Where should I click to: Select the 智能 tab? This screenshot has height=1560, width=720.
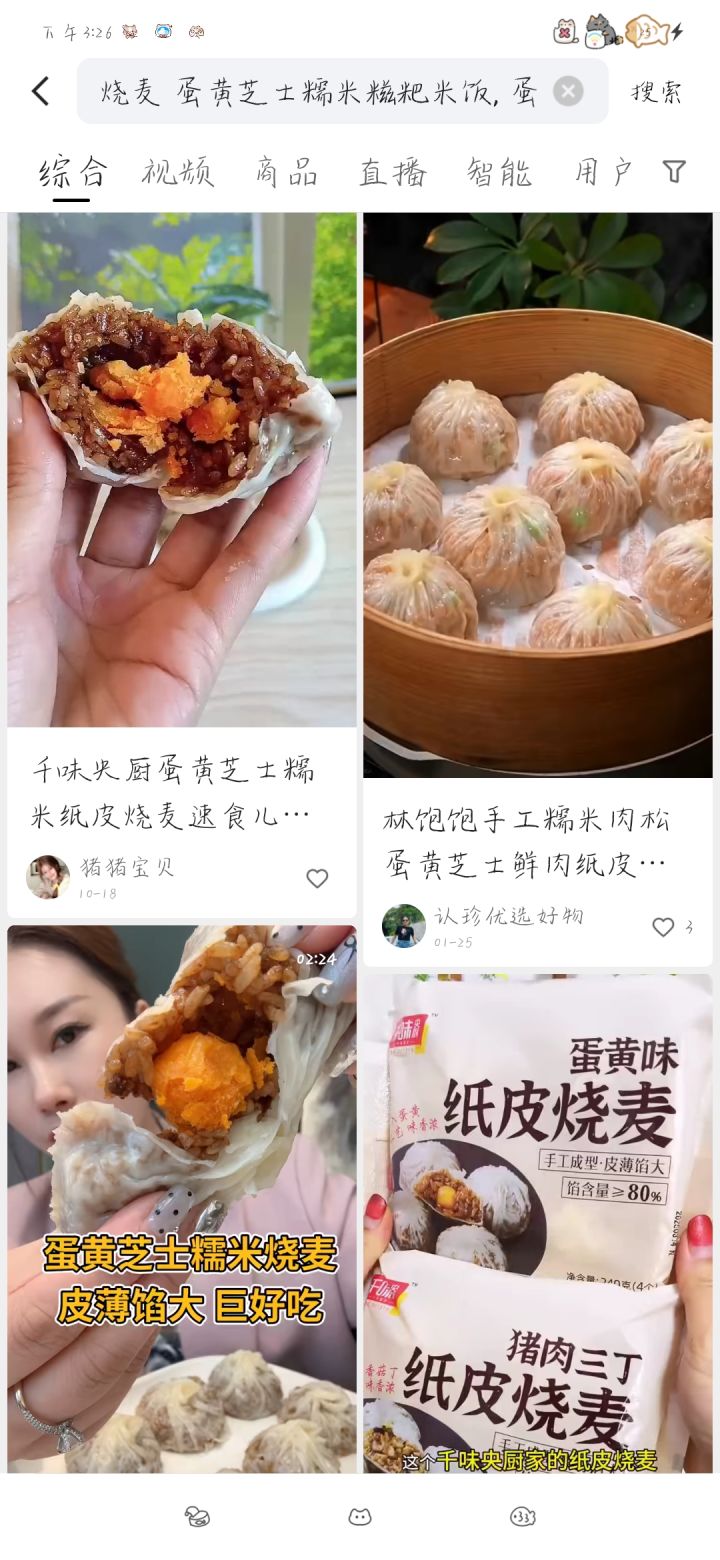499,172
